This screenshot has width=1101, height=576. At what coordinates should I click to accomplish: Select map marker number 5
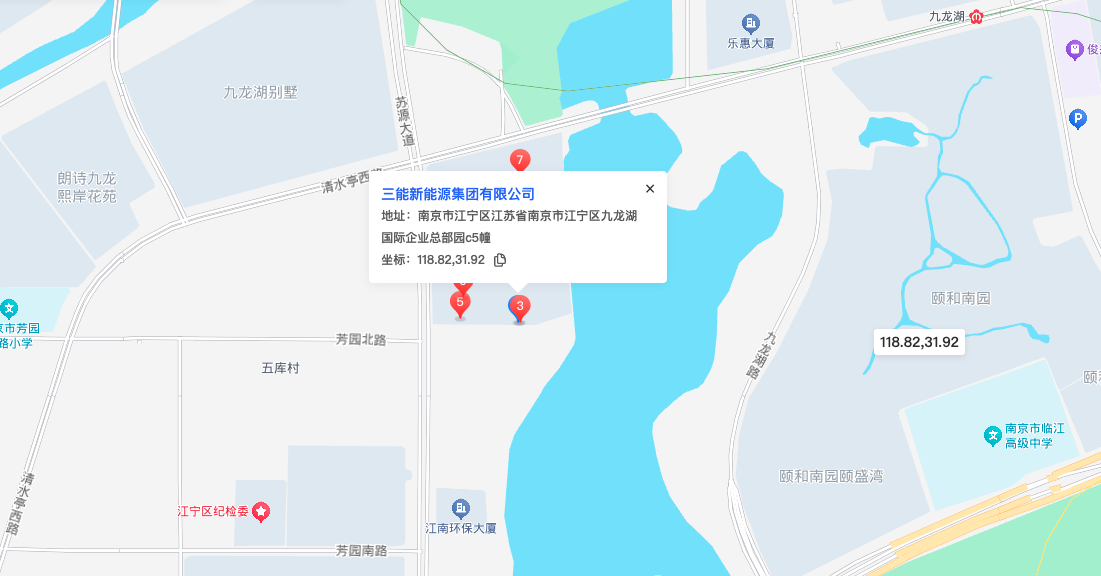[x=460, y=302]
